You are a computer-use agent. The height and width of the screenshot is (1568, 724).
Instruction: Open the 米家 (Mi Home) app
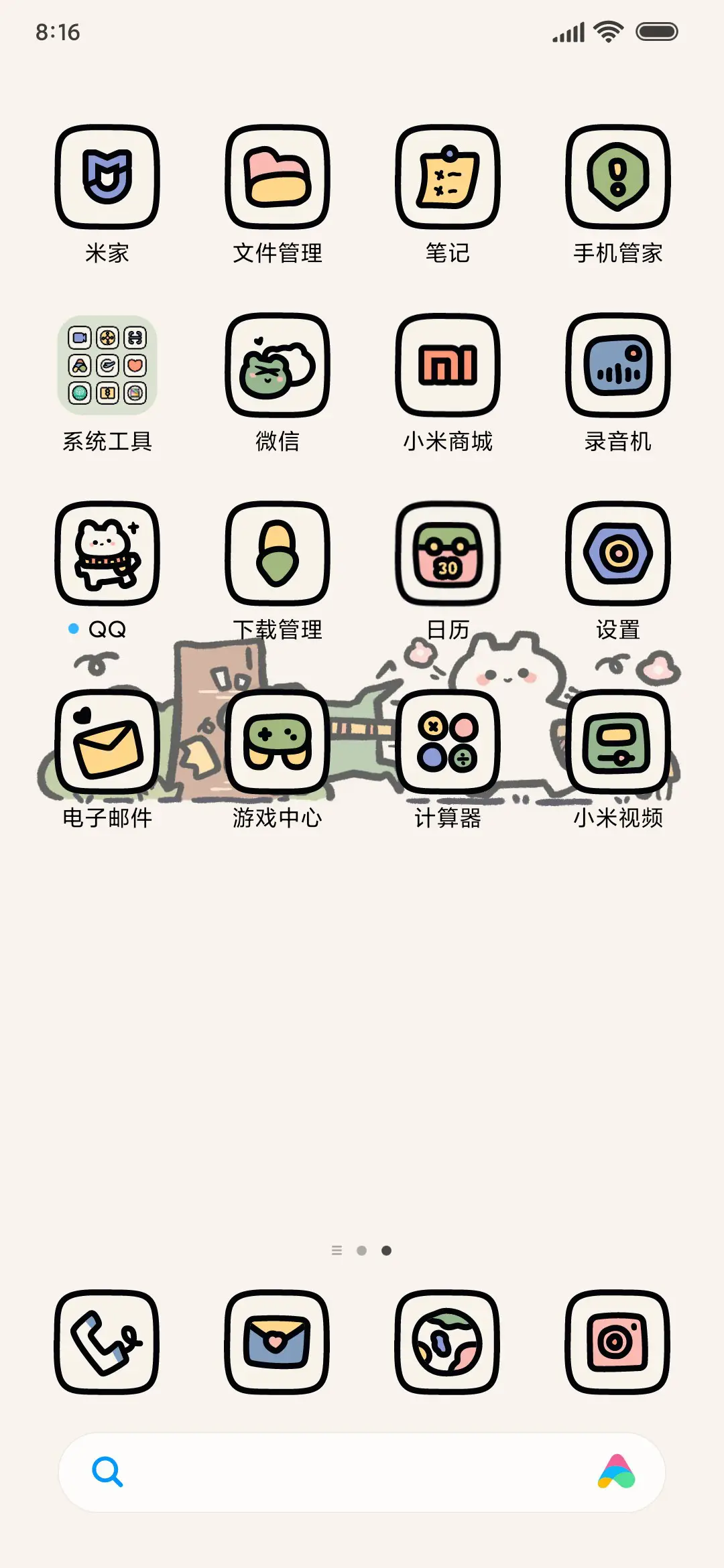(107, 176)
